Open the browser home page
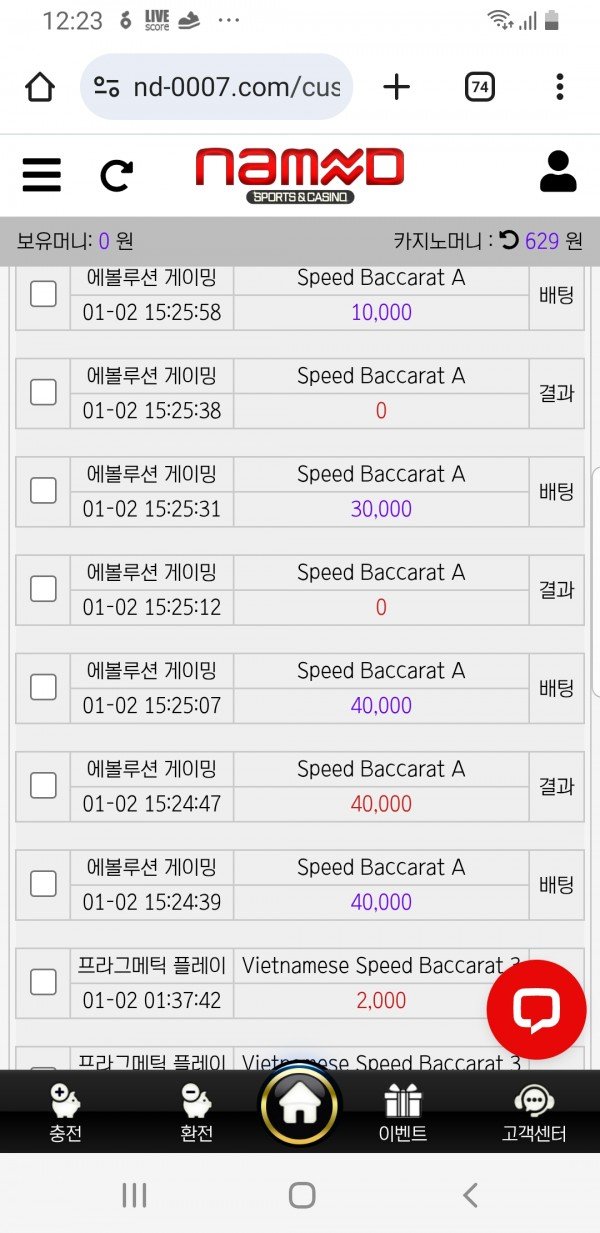This screenshot has height=1233, width=600. (40, 87)
